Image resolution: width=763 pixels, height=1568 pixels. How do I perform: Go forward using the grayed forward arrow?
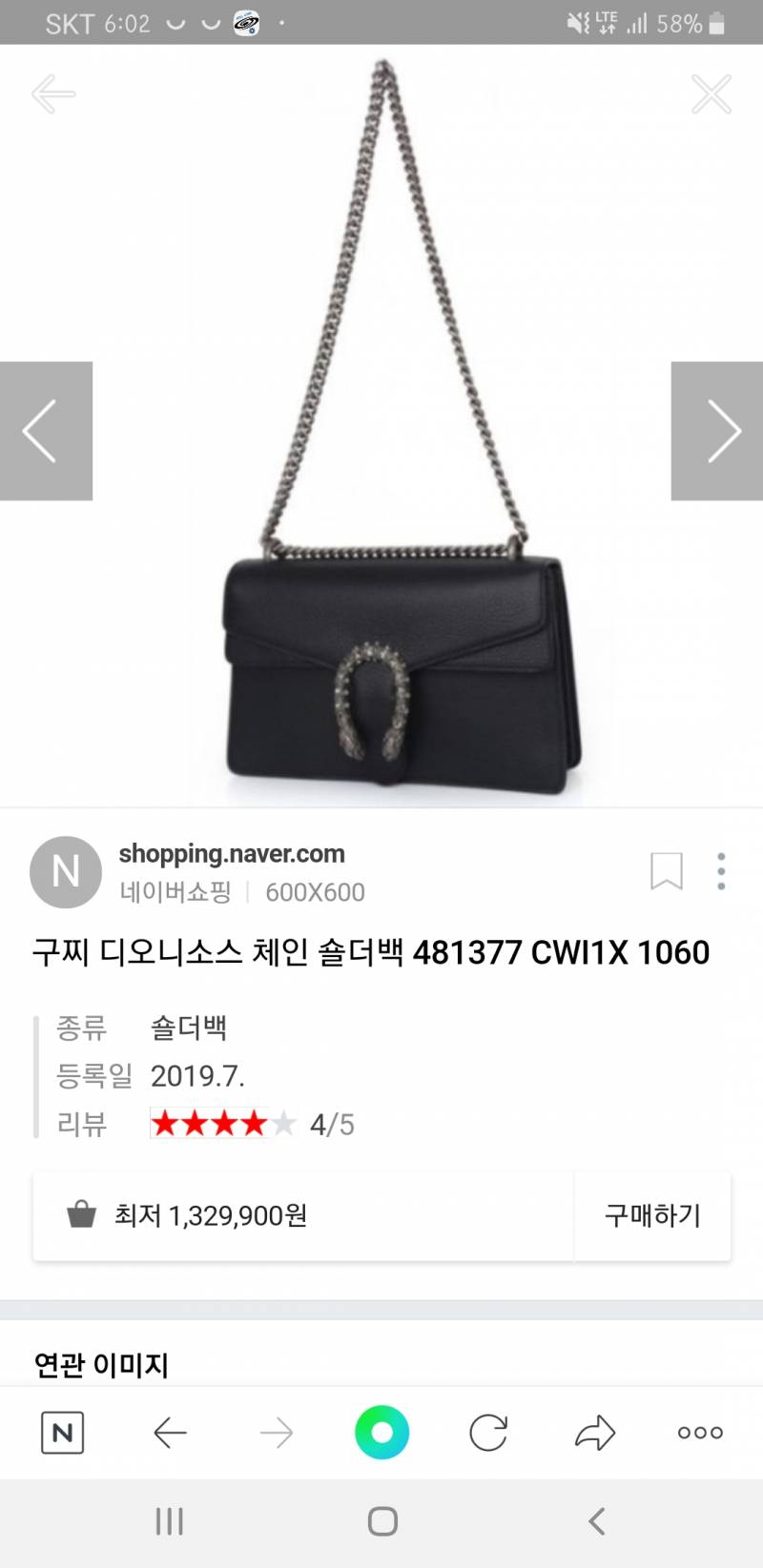tap(276, 1431)
